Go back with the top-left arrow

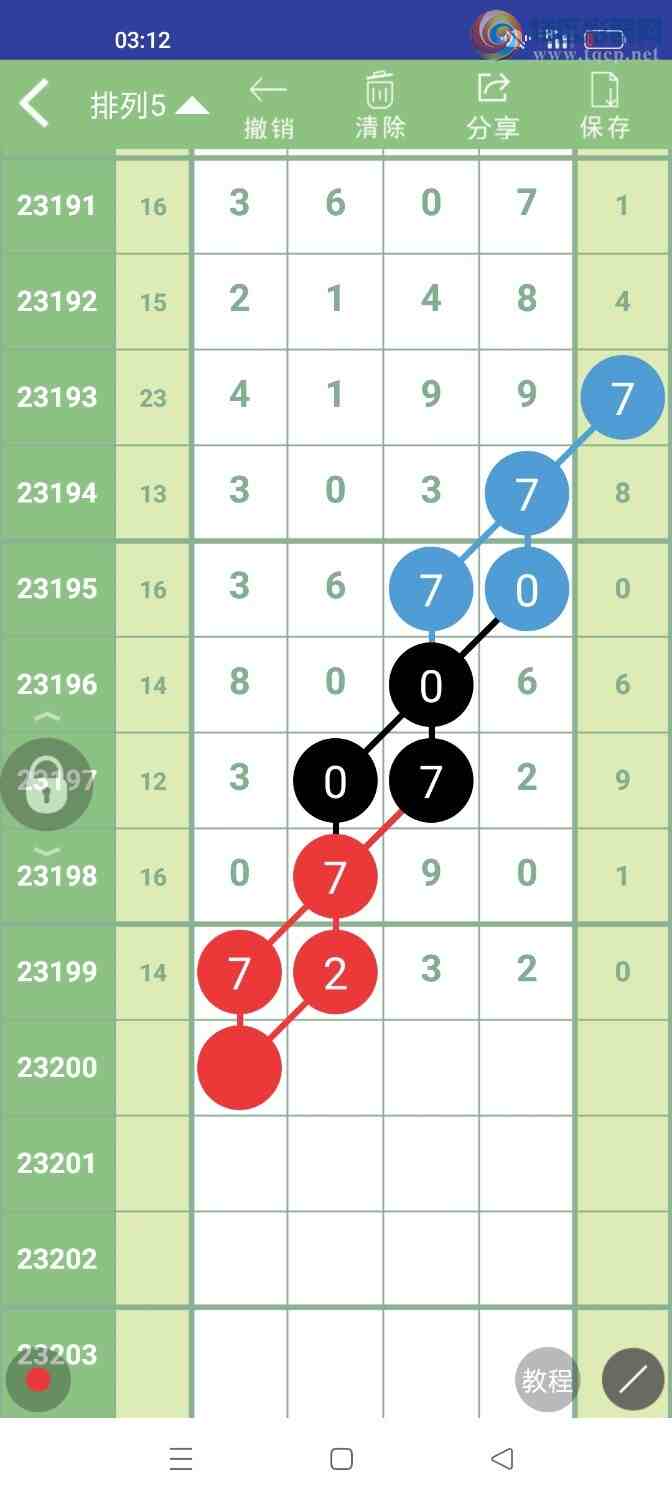(35, 104)
